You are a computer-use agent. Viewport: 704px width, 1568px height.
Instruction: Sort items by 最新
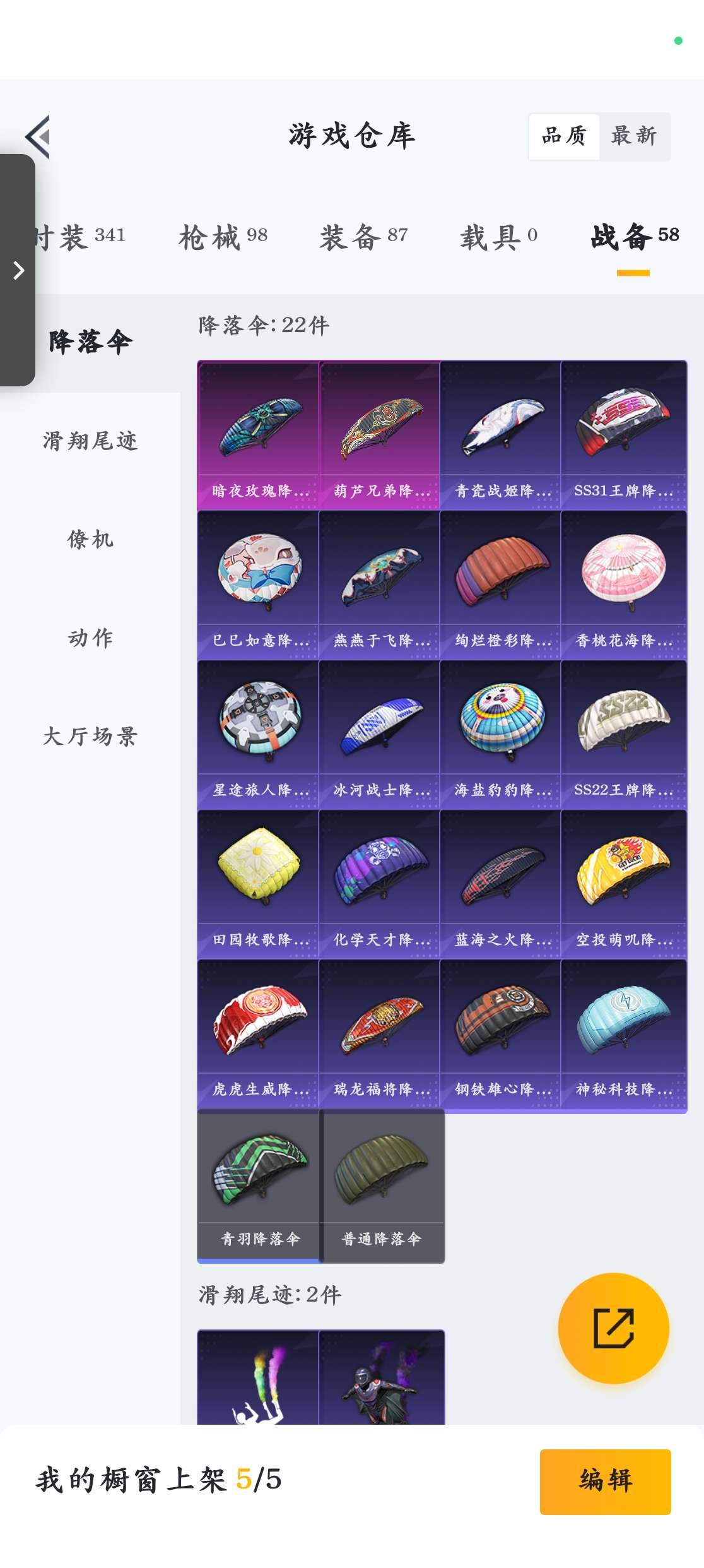coord(634,136)
